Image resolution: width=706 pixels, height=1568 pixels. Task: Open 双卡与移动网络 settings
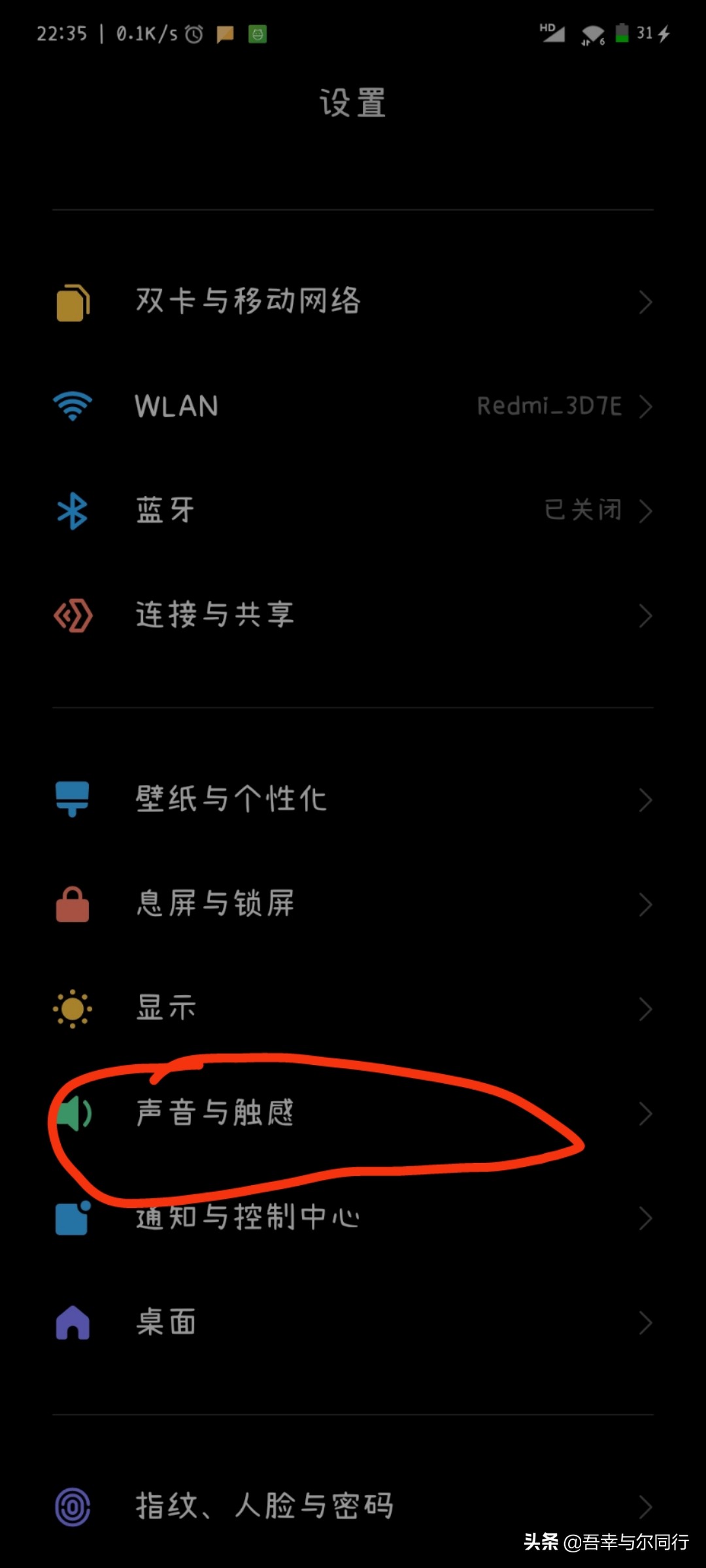click(x=353, y=302)
